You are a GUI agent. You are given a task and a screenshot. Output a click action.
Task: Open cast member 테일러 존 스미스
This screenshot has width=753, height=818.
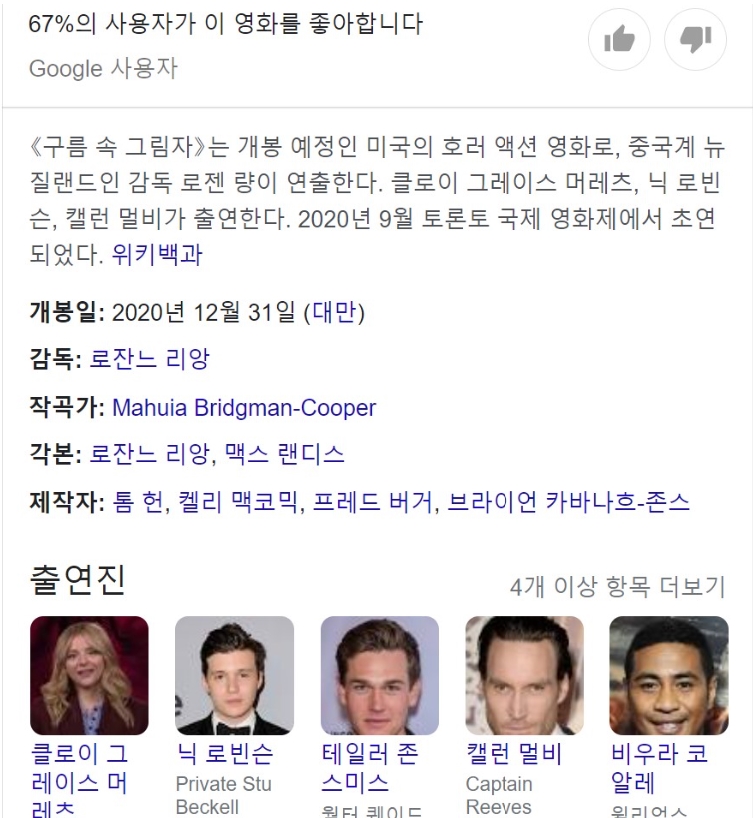379,675
